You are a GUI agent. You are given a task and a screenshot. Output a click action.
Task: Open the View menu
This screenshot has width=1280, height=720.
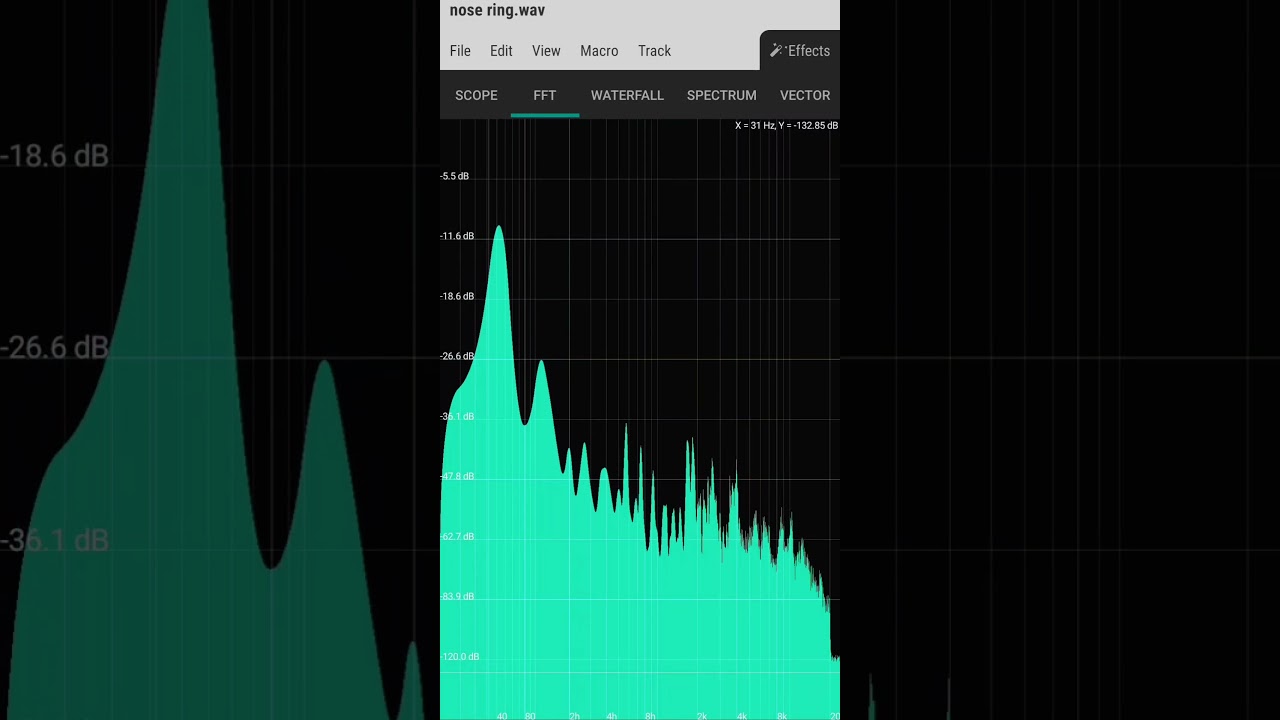[546, 51]
